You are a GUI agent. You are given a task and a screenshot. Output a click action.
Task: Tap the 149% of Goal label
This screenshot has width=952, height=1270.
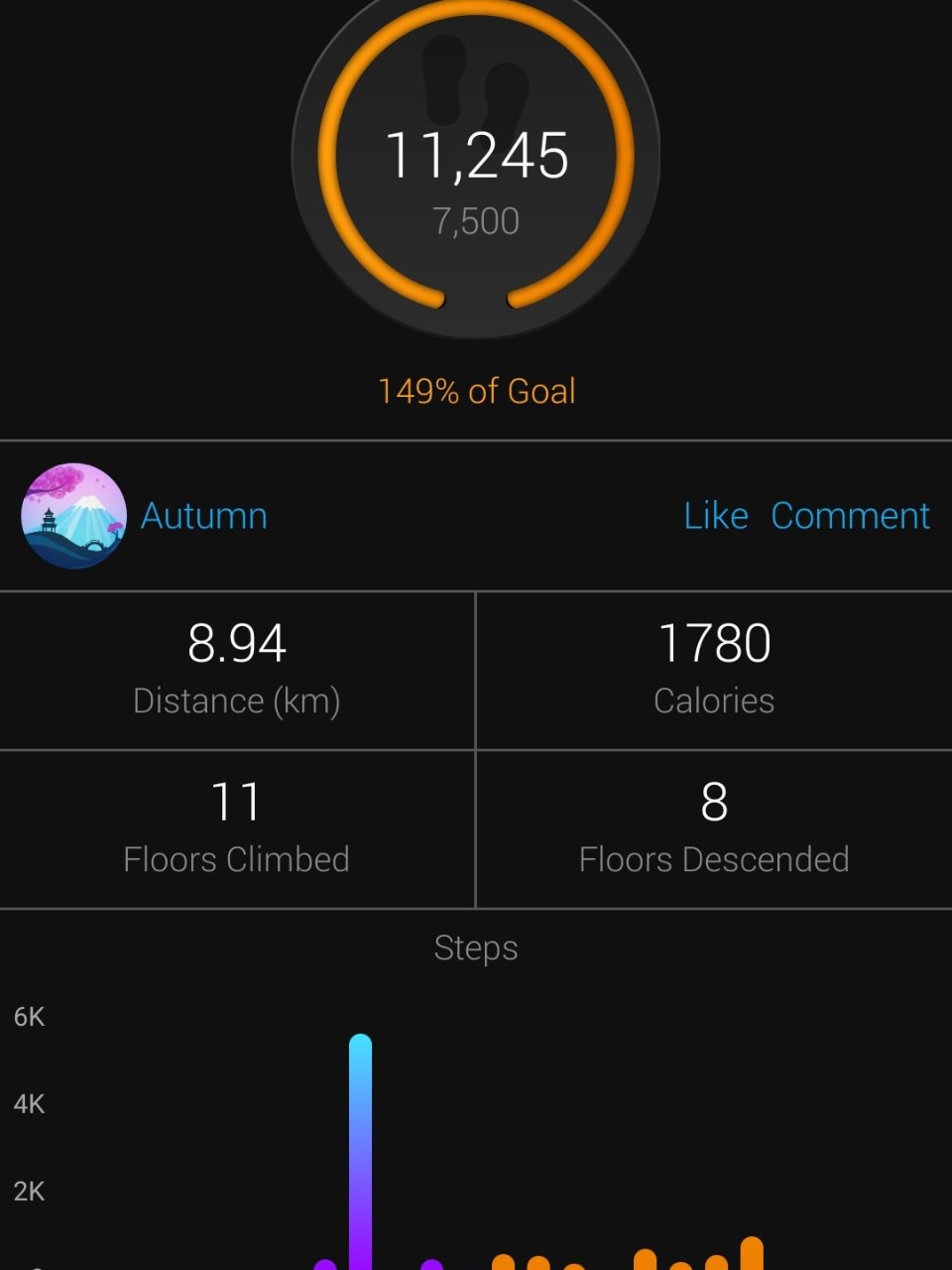pyautogui.click(x=476, y=390)
